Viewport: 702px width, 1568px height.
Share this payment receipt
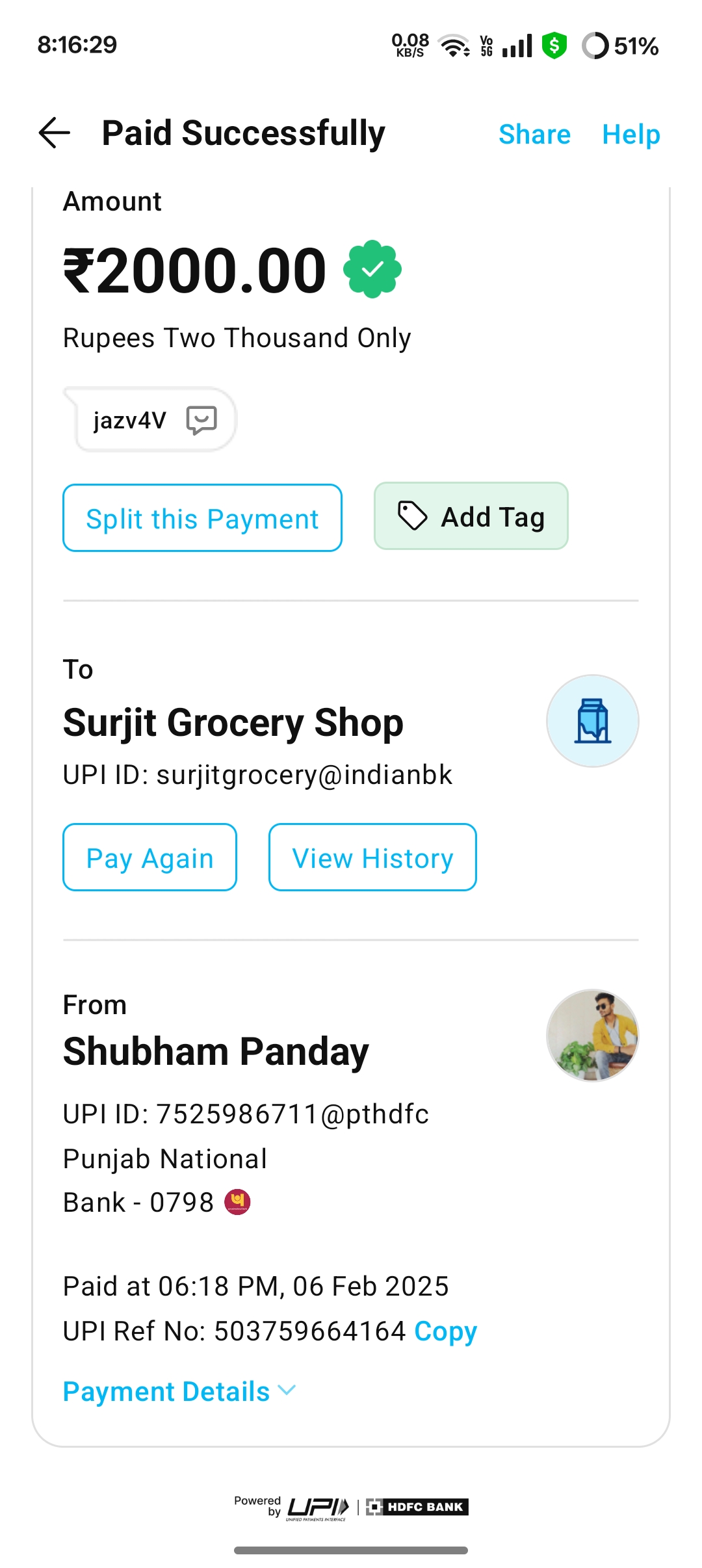[534, 135]
